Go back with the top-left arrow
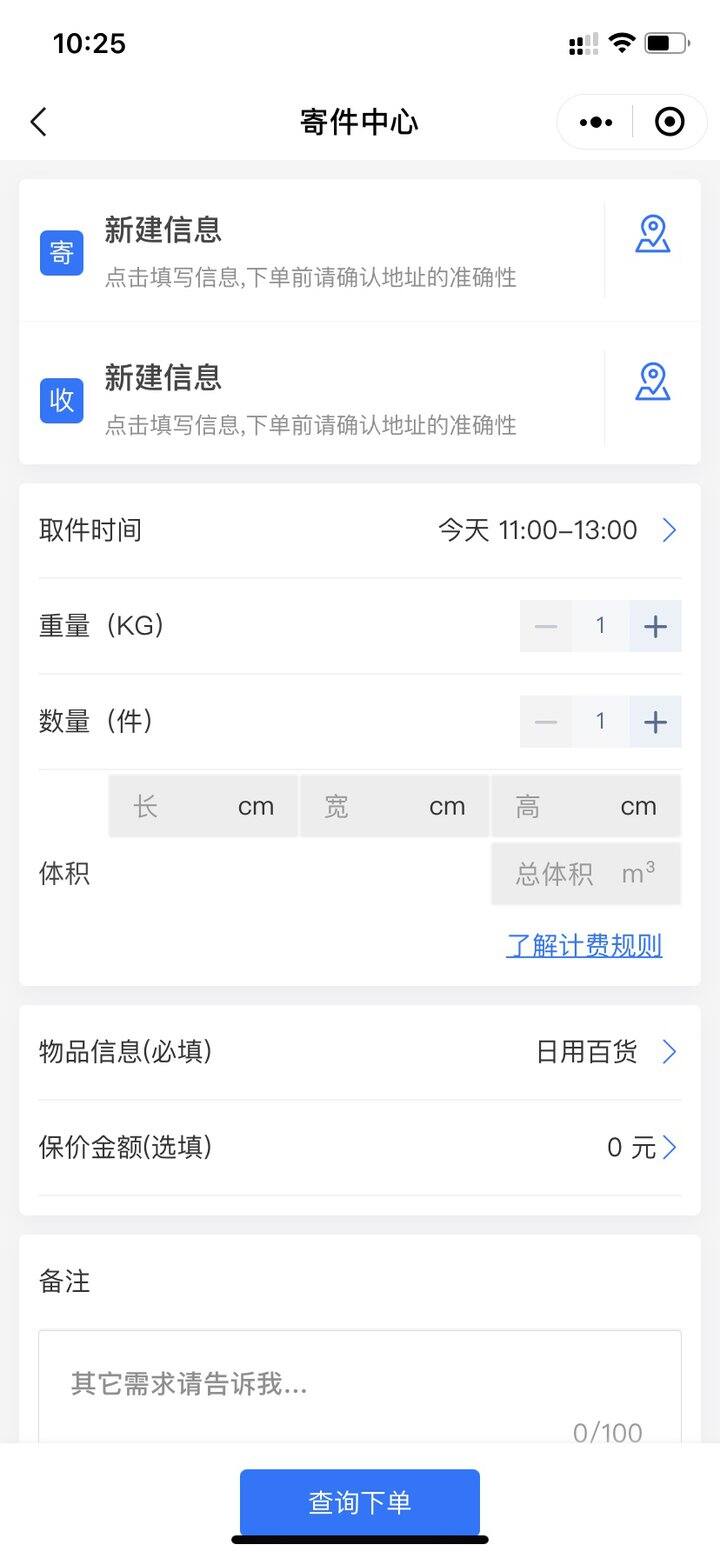This screenshot has width=720, height=1558. 39,122
